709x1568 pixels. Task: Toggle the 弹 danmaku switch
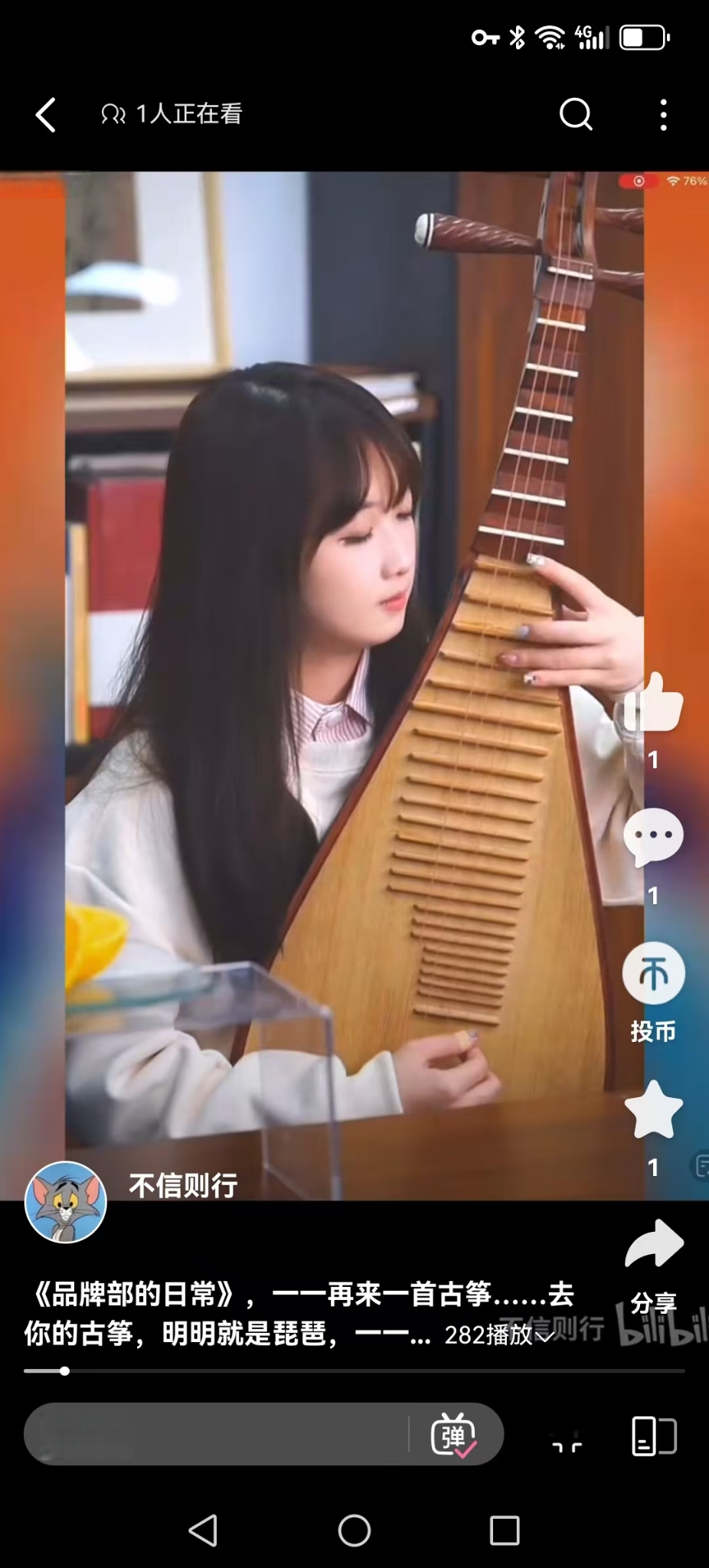tap(454, 1434)
